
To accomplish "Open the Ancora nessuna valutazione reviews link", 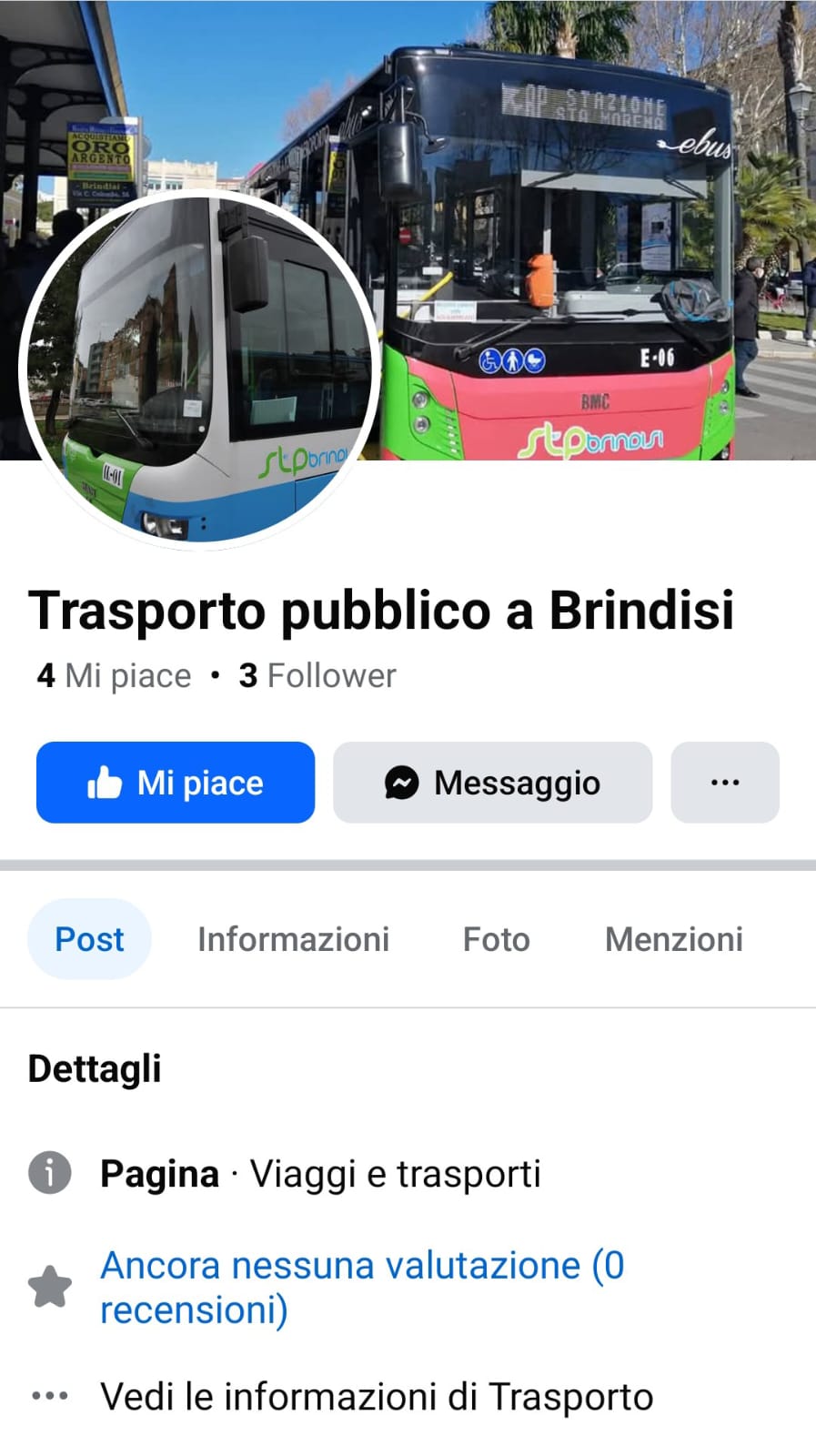I will point(362,1287).
